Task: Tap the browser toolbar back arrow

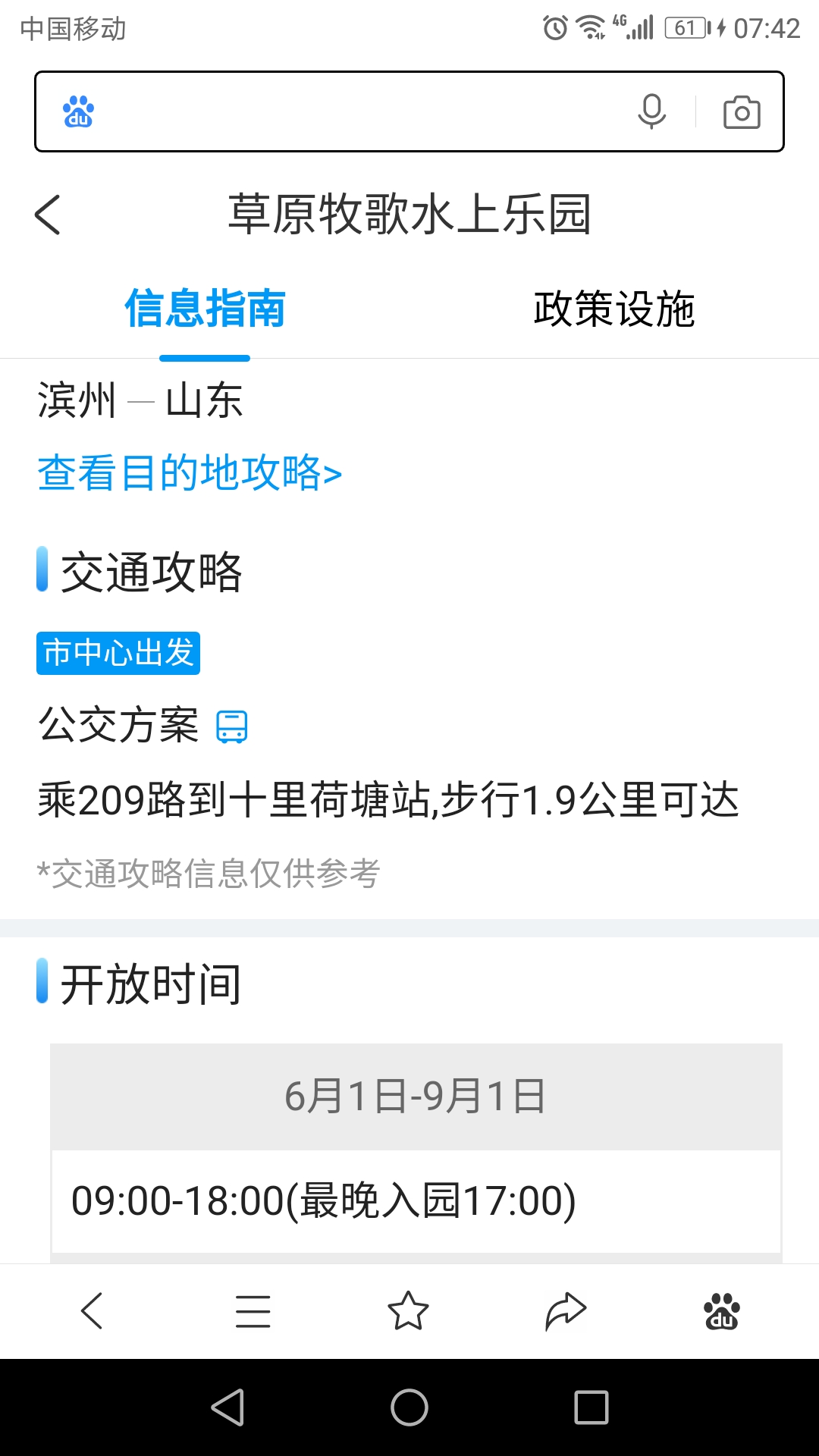Action: point(92,1310)
